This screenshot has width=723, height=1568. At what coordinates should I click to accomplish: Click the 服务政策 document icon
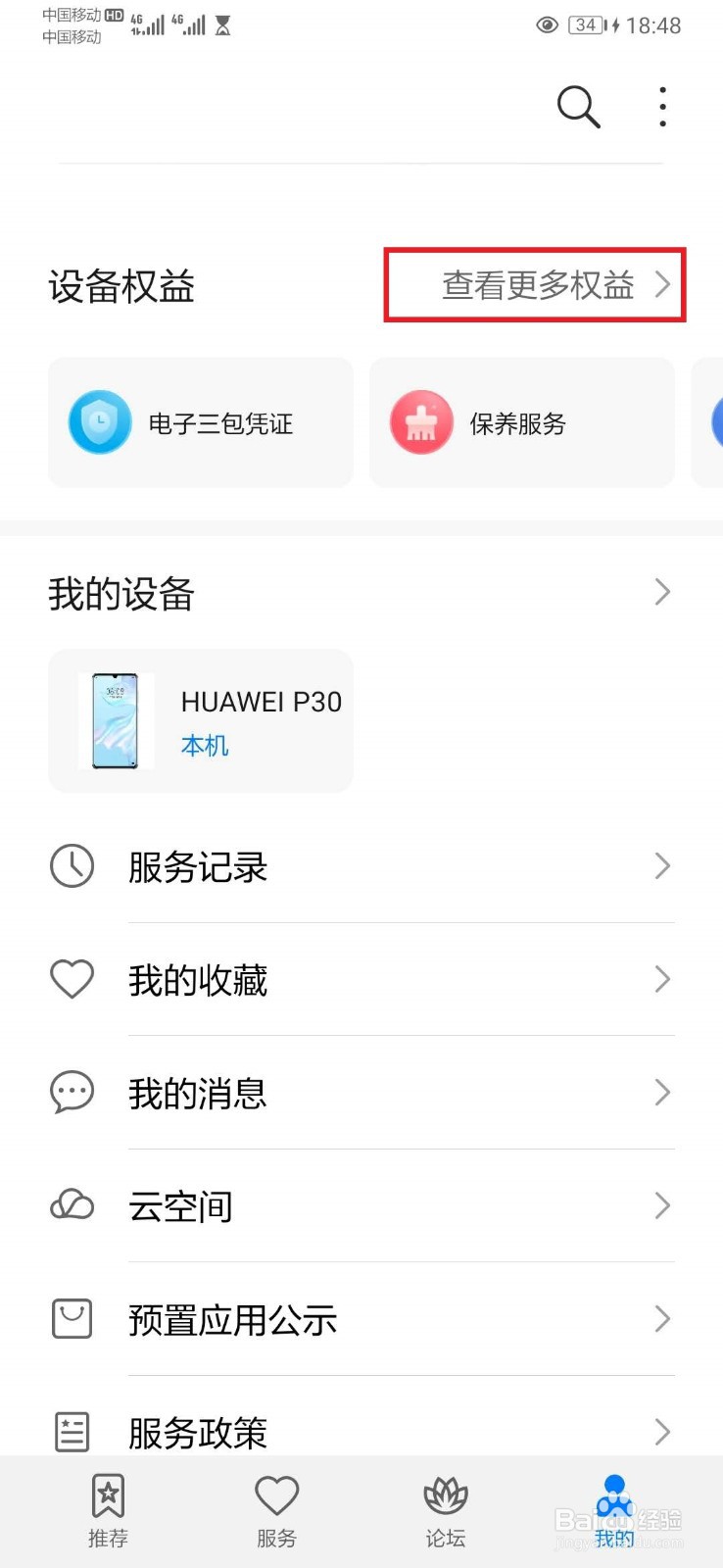tap(71, 1431)
